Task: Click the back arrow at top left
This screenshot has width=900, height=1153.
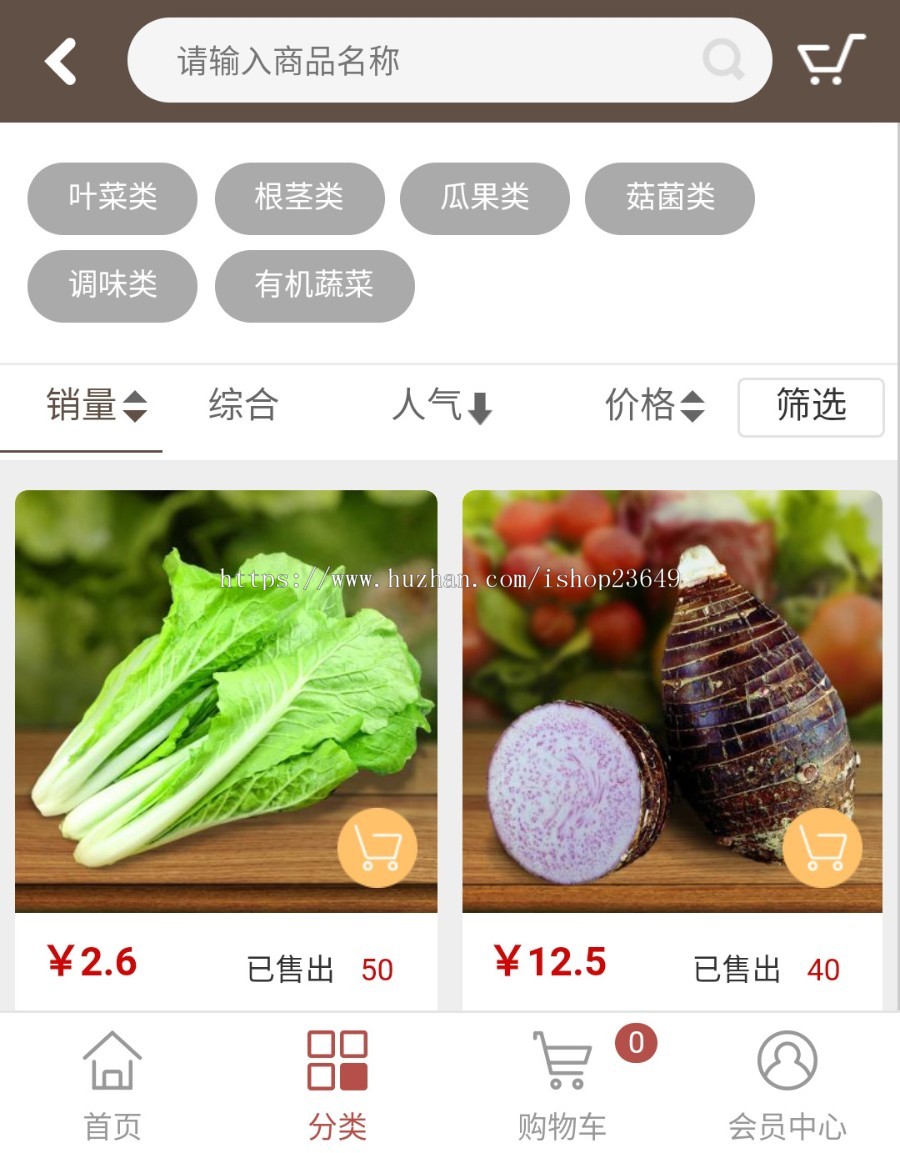Action: tap(60, 60)
